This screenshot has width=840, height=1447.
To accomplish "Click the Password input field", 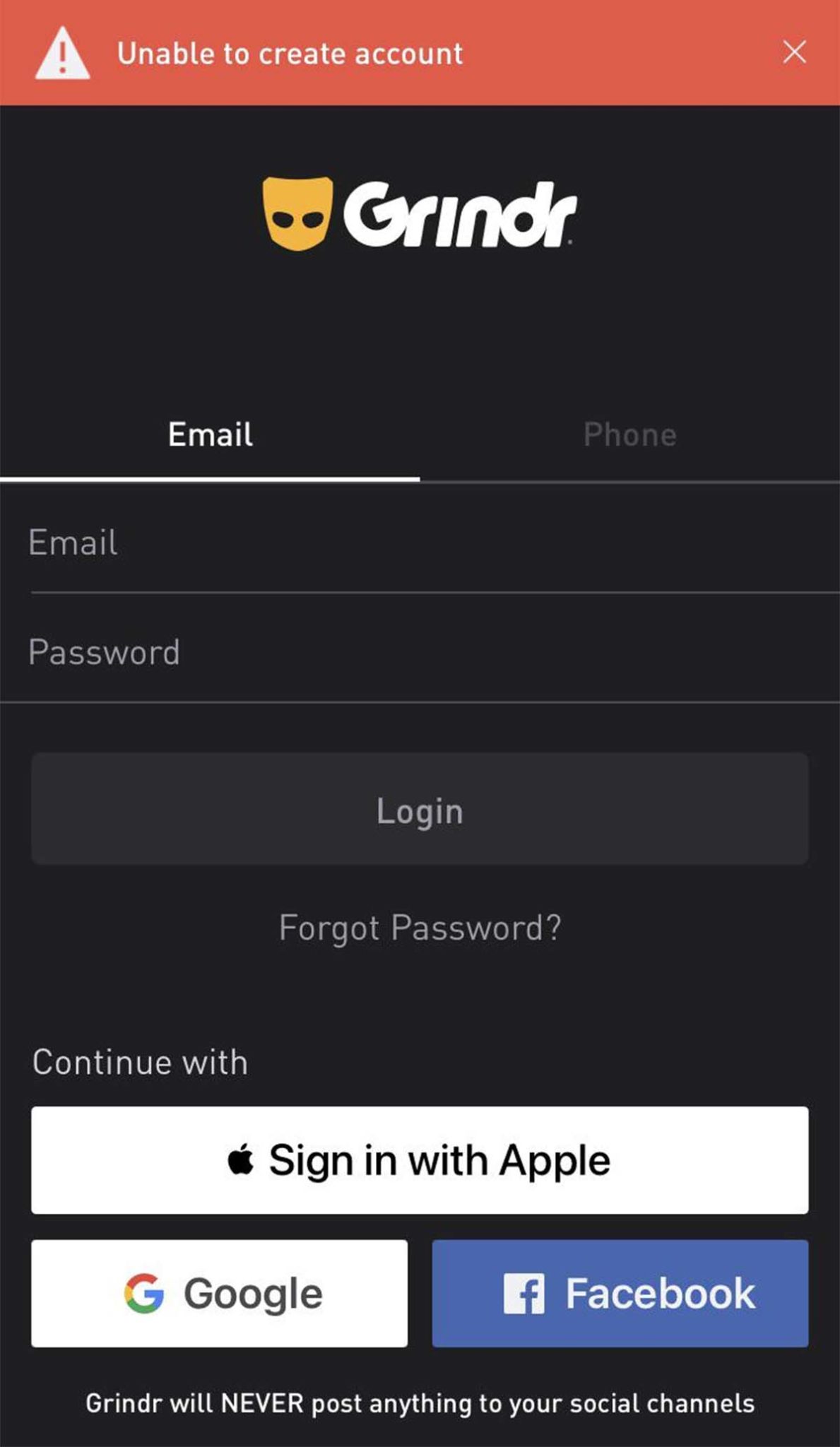I will [x=420, y=651].
